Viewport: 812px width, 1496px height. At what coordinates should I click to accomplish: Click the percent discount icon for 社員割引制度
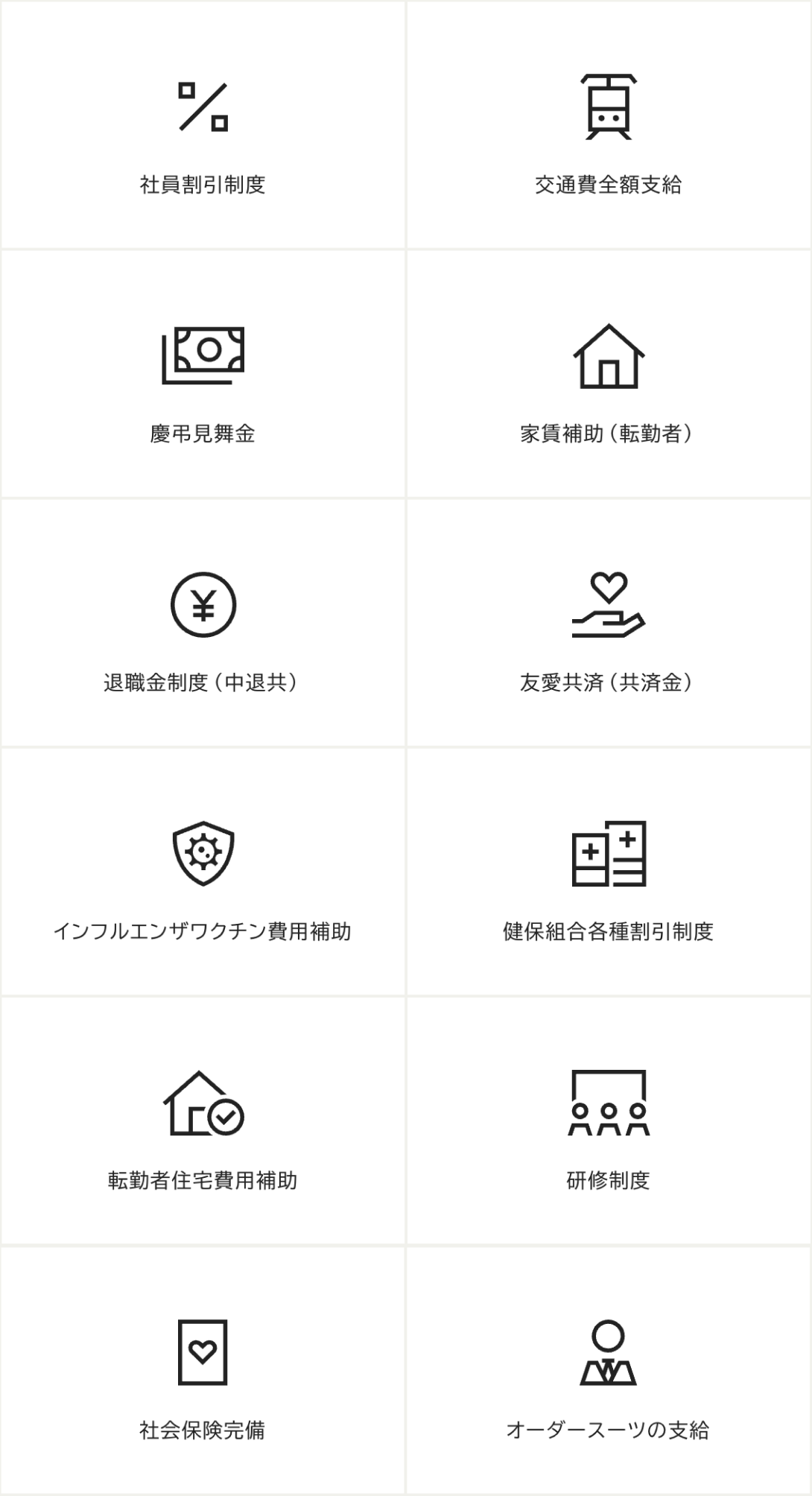point(203,107)
